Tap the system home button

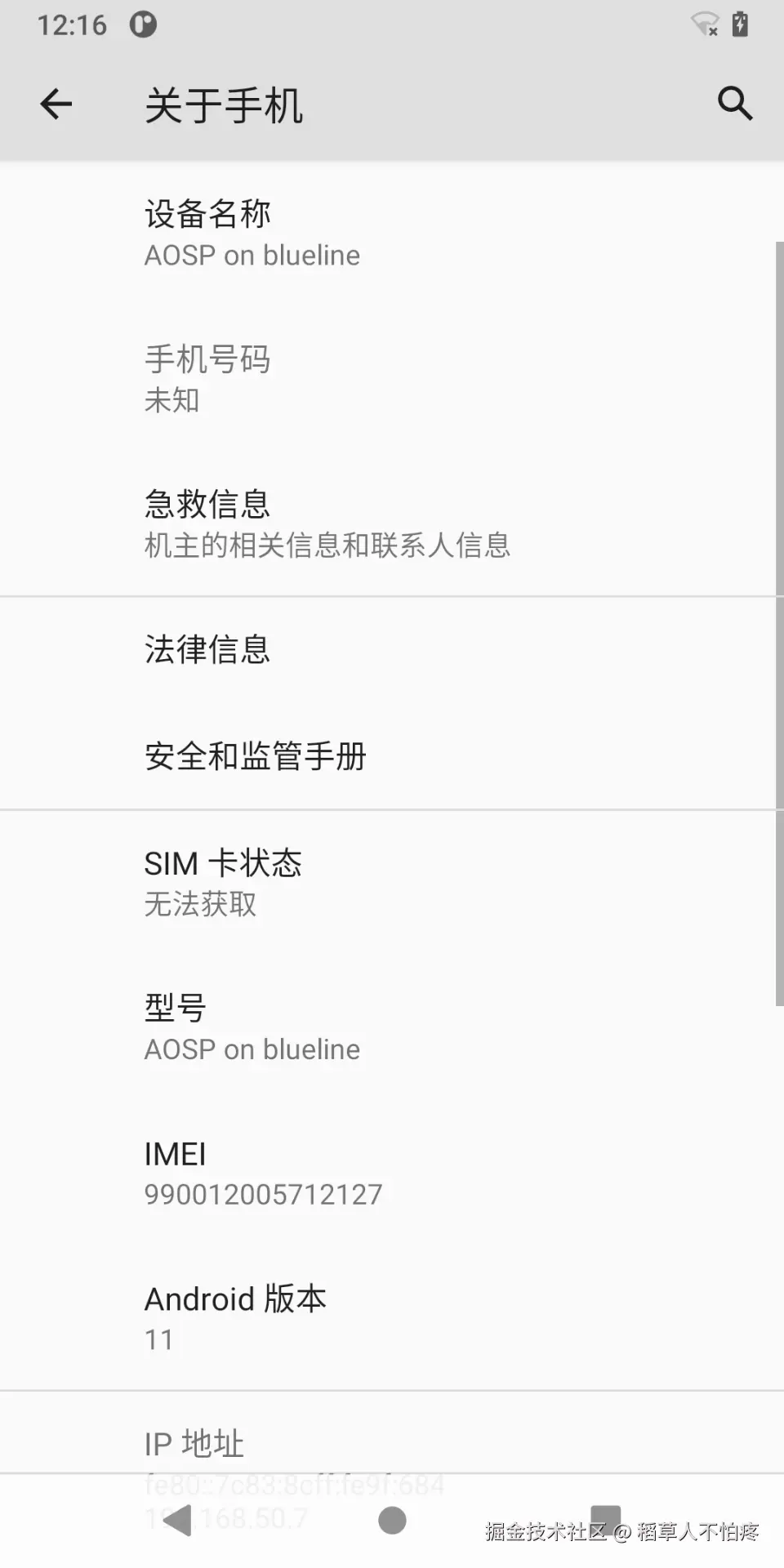pos(392,1521)
